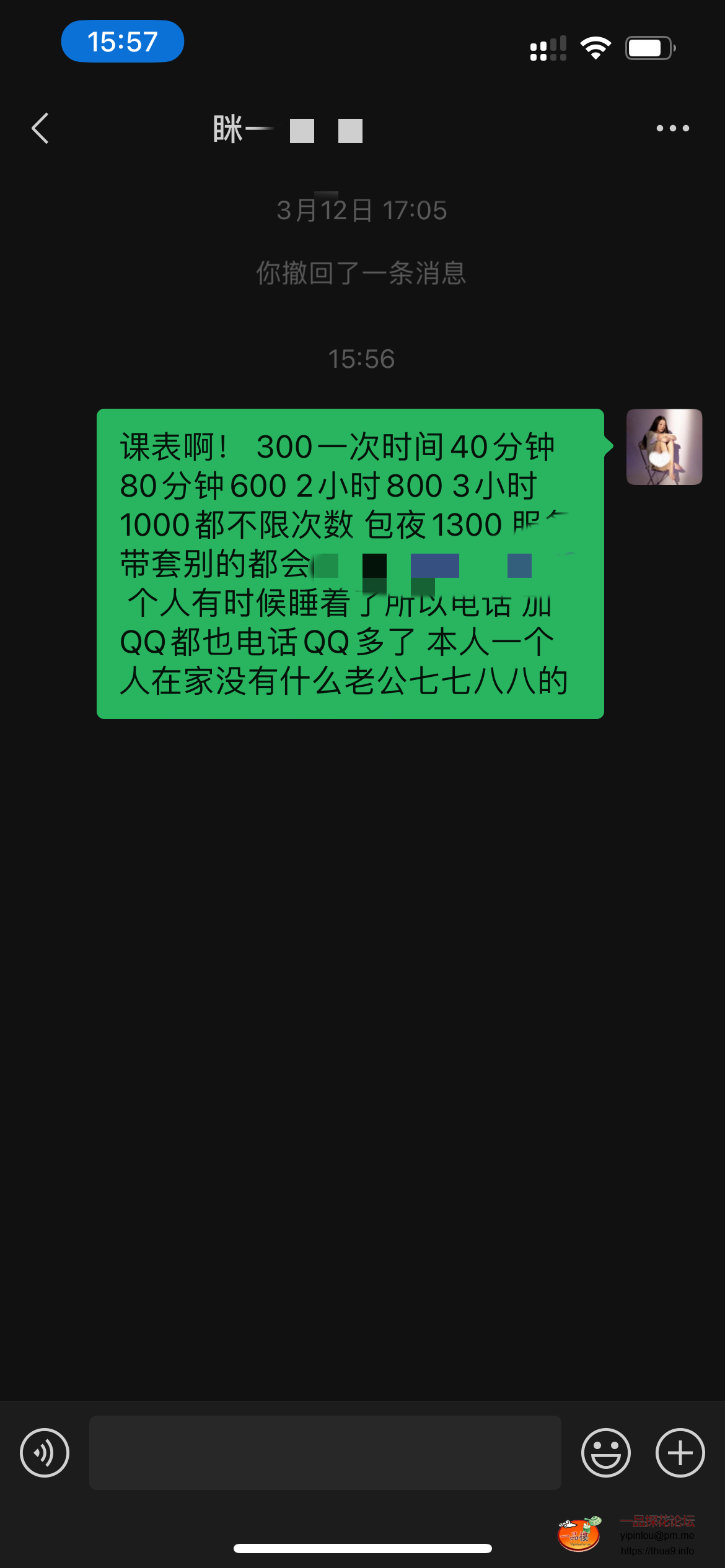Tap the '你撤回了一条消息' recall notice
Screen dimensions: 725x1568
pos(362,274)
